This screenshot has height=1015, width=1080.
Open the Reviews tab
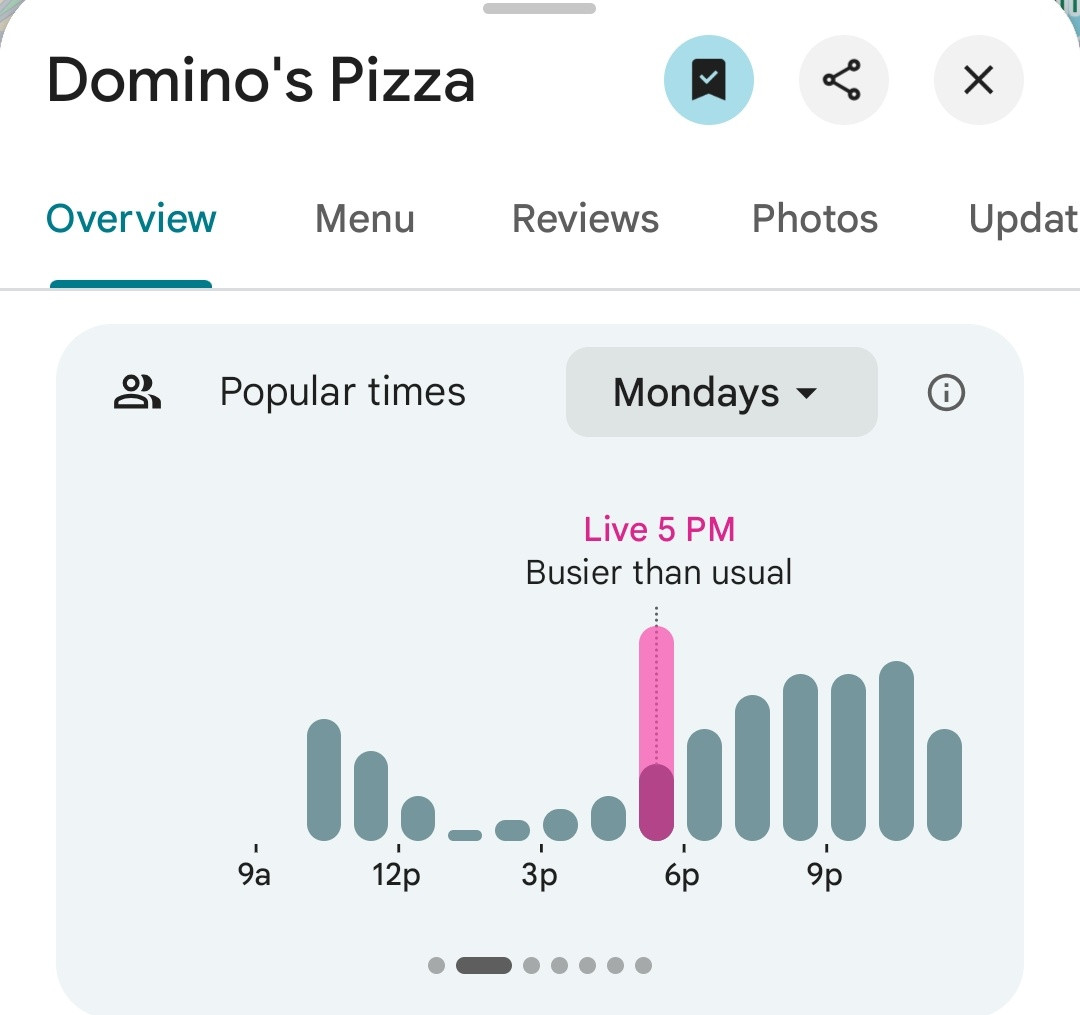pos(585,219)
